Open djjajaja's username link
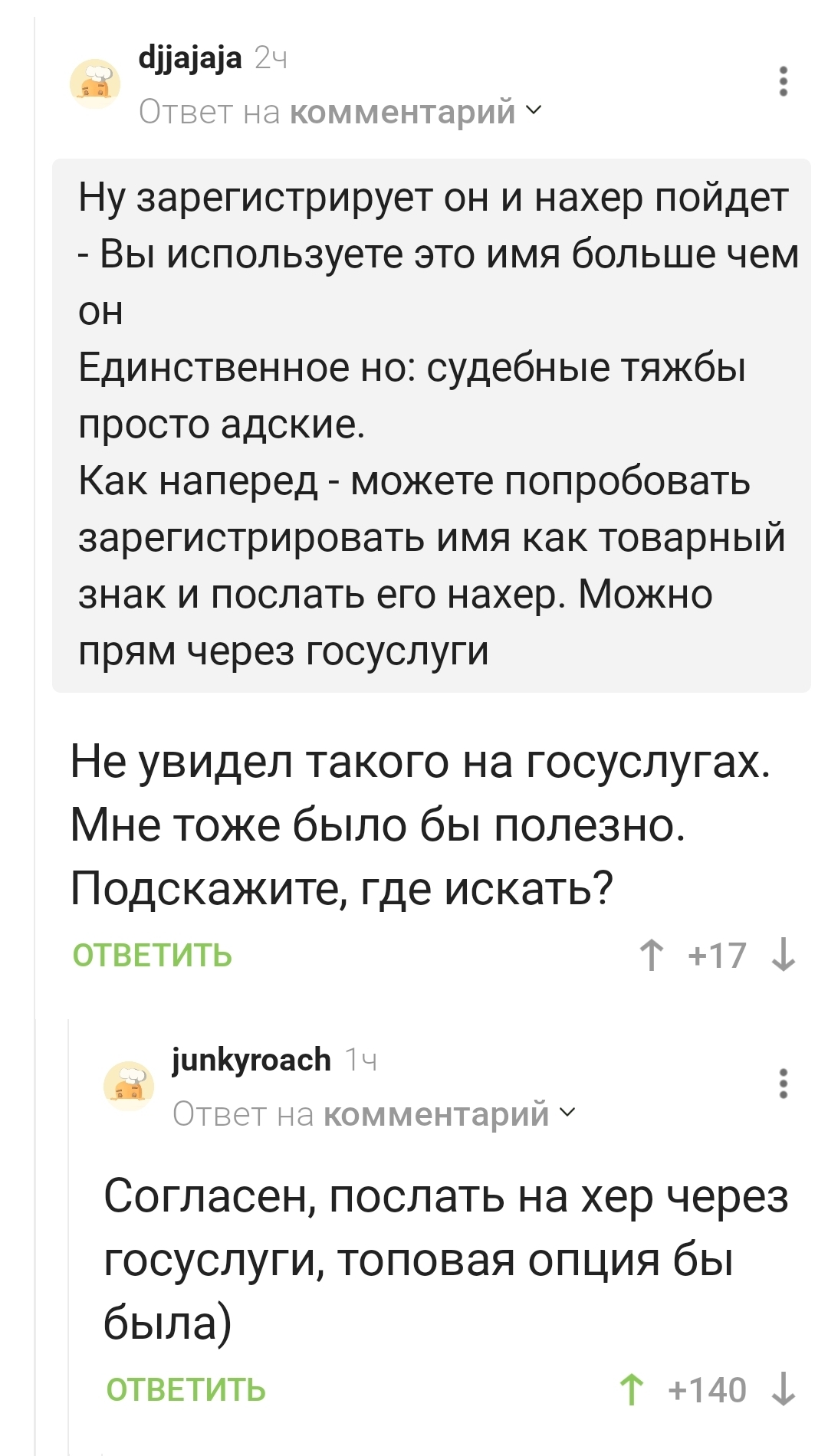This screenshot has width=828, height=1456. pyautogui.click(x=190, y=57)
